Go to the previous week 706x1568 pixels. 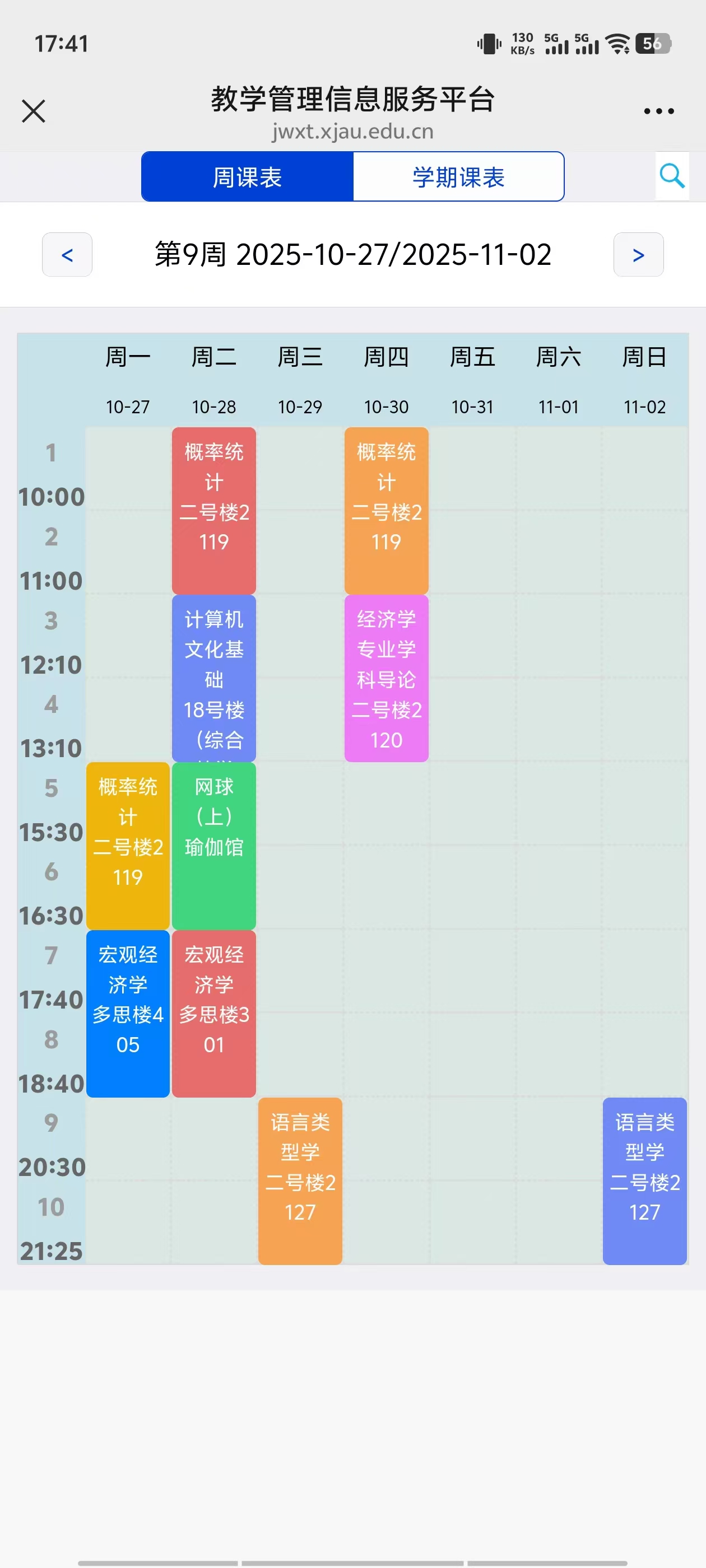(67, 254)
